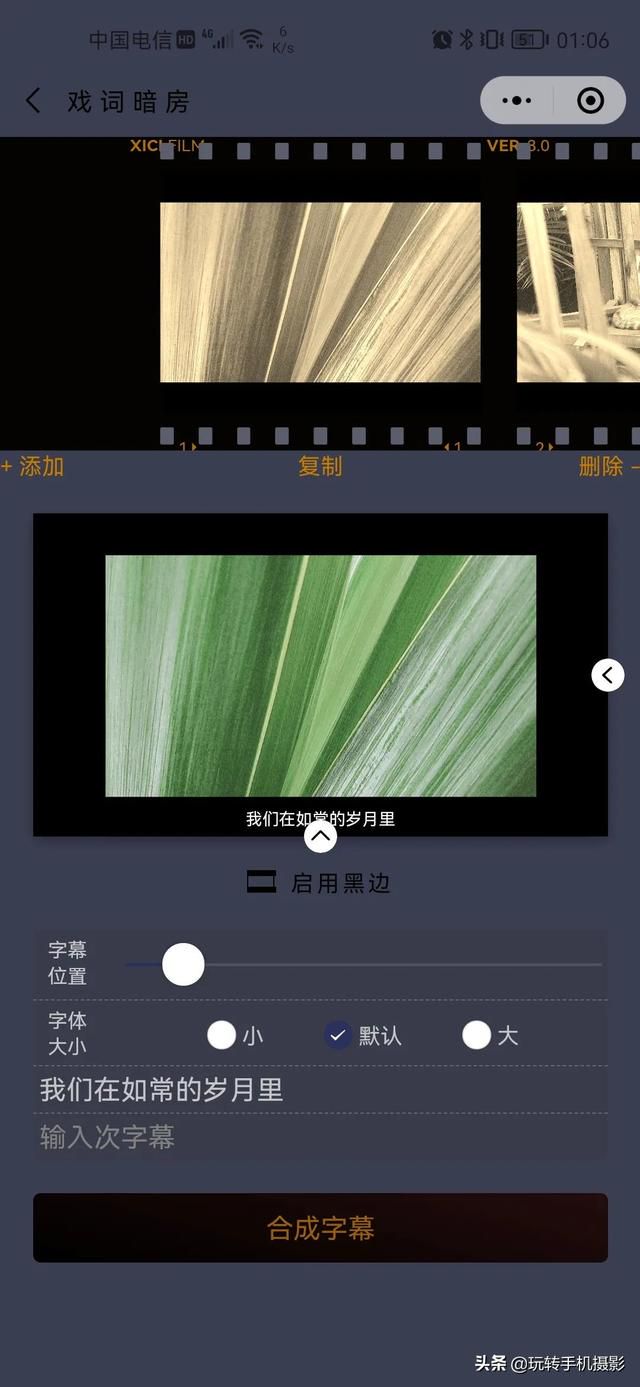Tap the 合成字幕 button
Screen dimensions: 640x1387
point(320,1227)
